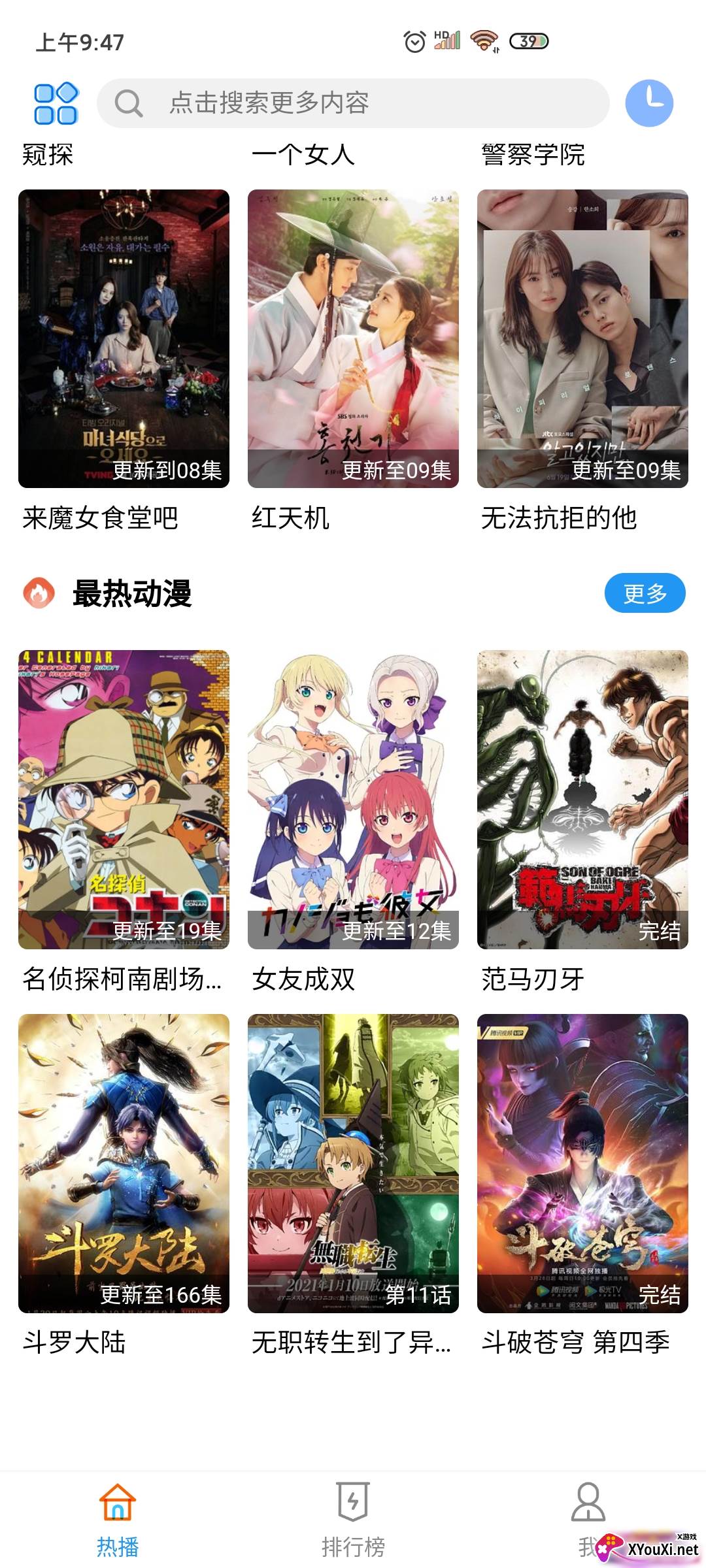Open the drama 无法抗拒的他

582,338
